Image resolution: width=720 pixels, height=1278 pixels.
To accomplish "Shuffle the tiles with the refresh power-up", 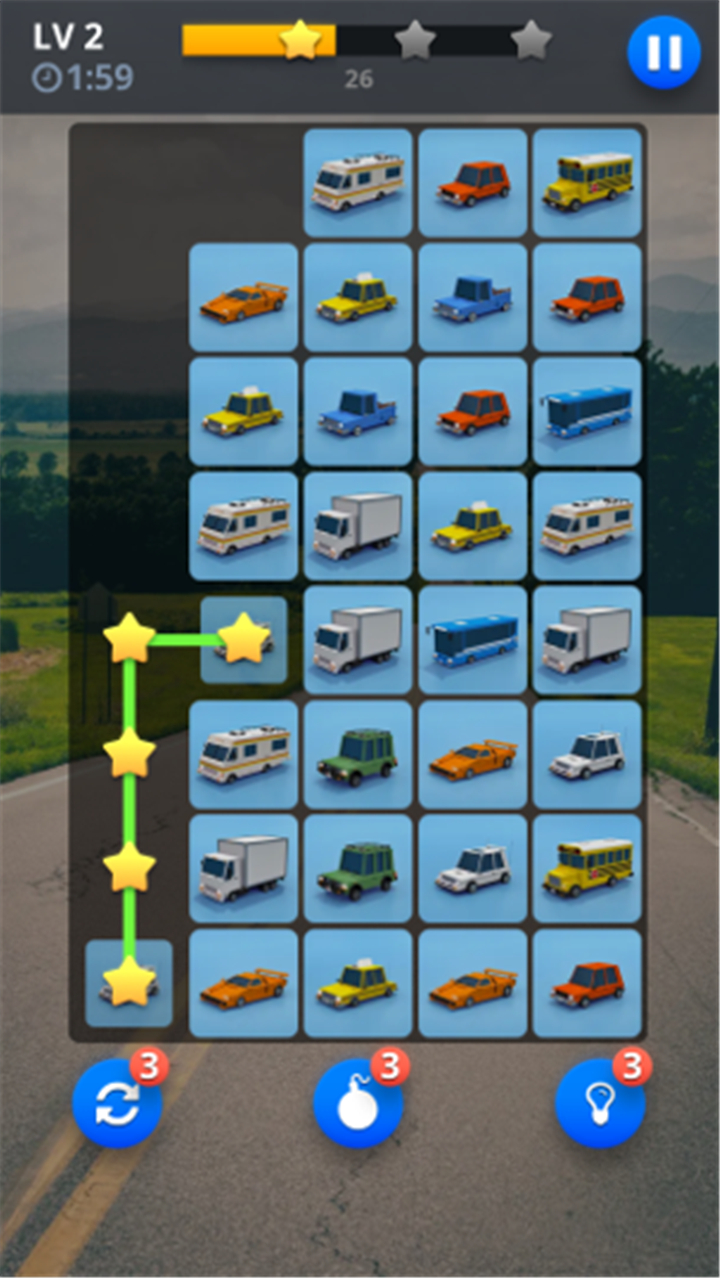I will pos(117,1103).
